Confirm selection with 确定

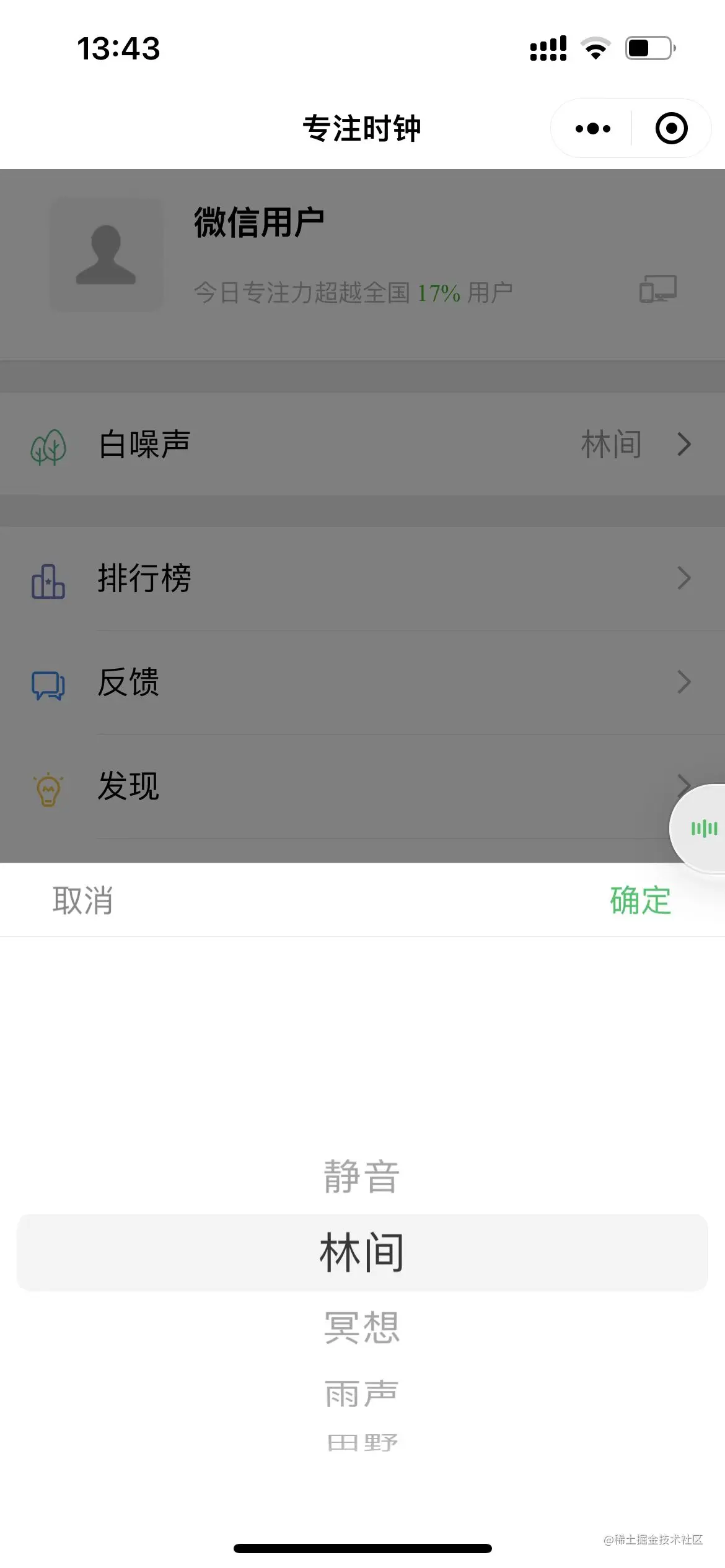(640, 900)
